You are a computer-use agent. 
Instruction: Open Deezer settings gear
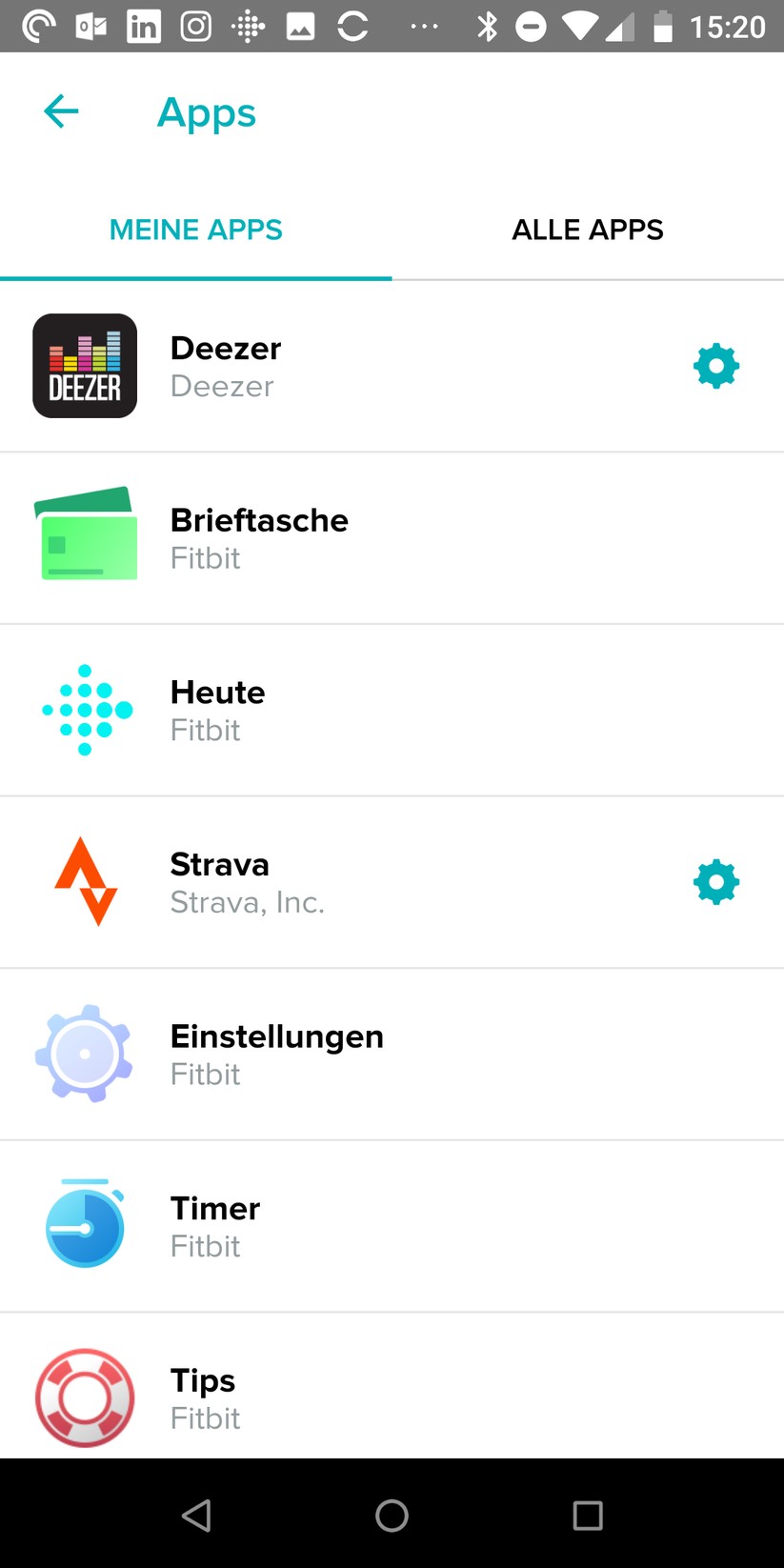point(716,366)
